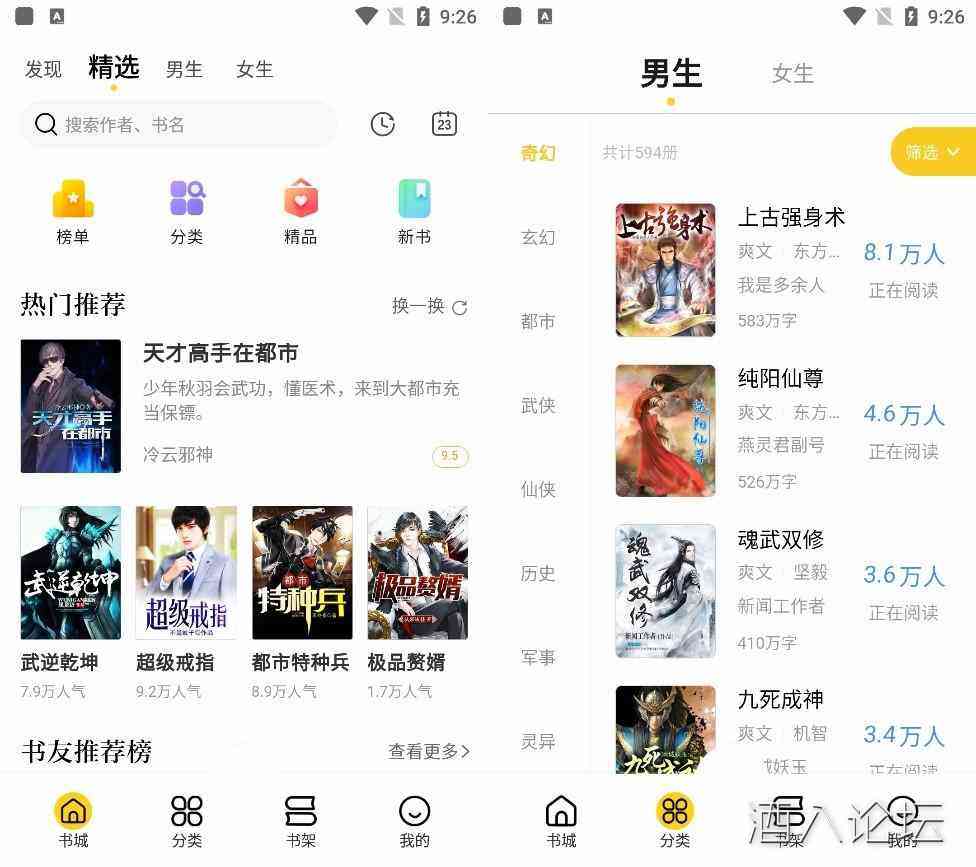Switch to the 发现 tab
The width and height of the screenshot is (976, 867).
[43, 69]
